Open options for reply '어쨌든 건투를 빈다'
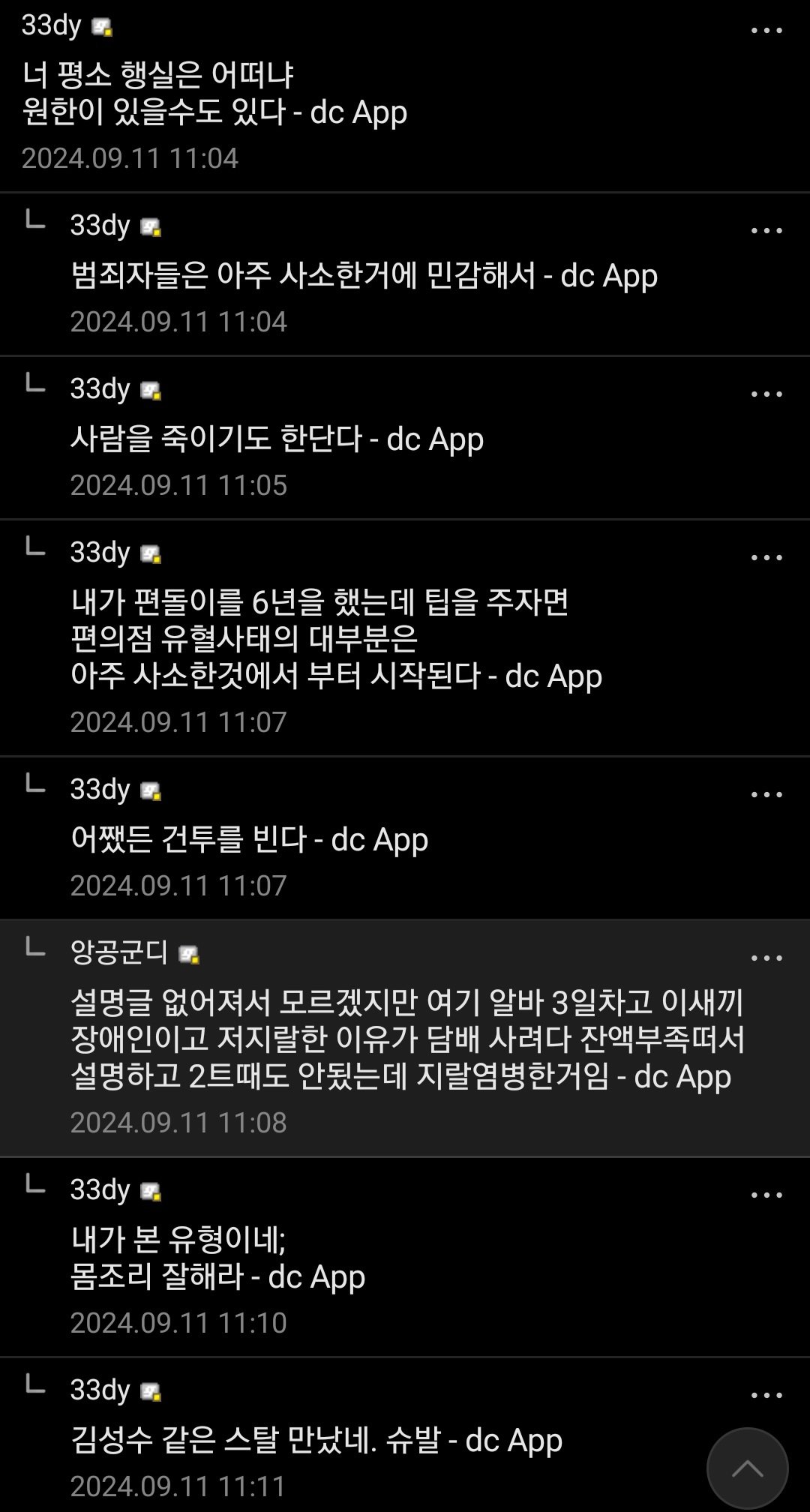Screen dimensions: 810x1512 pyautogui.click(x=766, y=795)
